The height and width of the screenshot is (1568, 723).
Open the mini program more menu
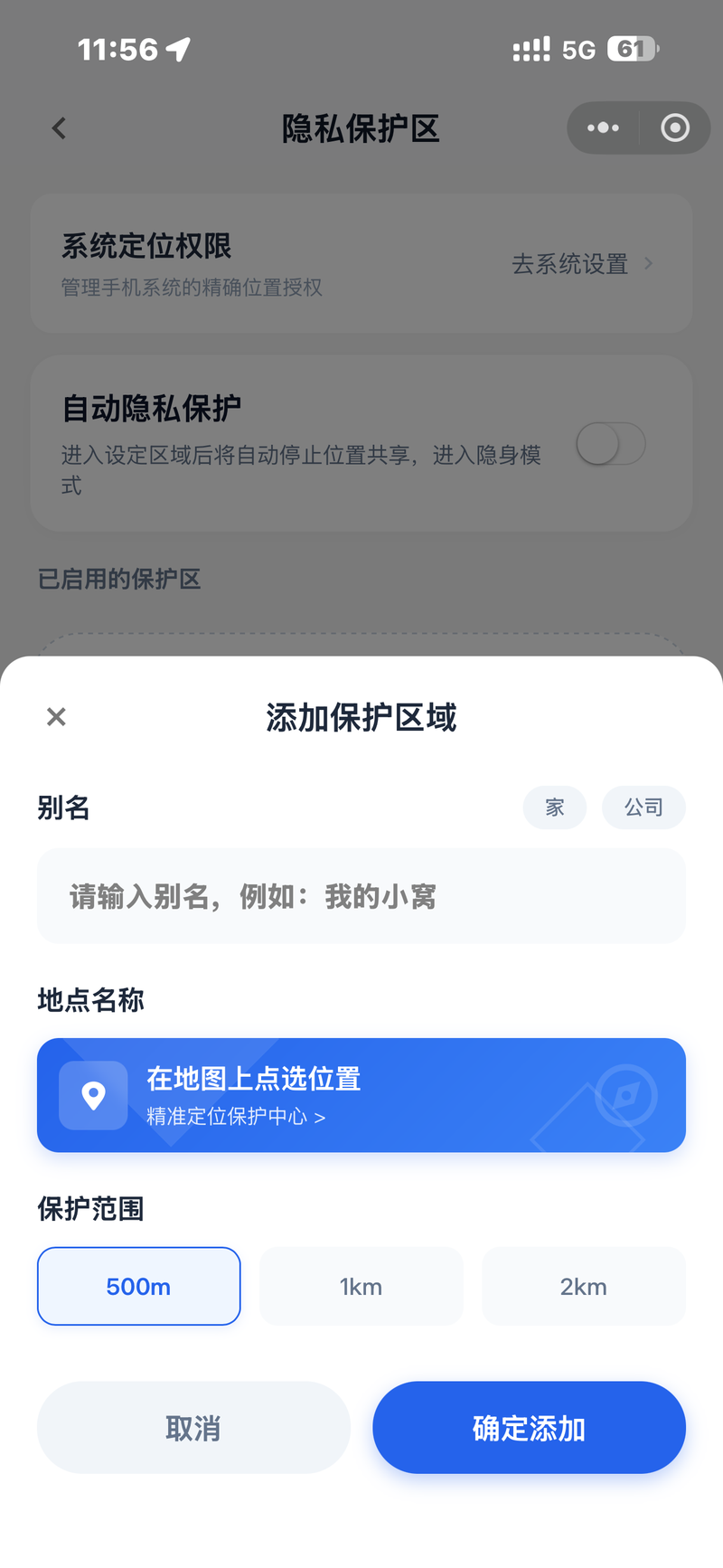(603, 128)
